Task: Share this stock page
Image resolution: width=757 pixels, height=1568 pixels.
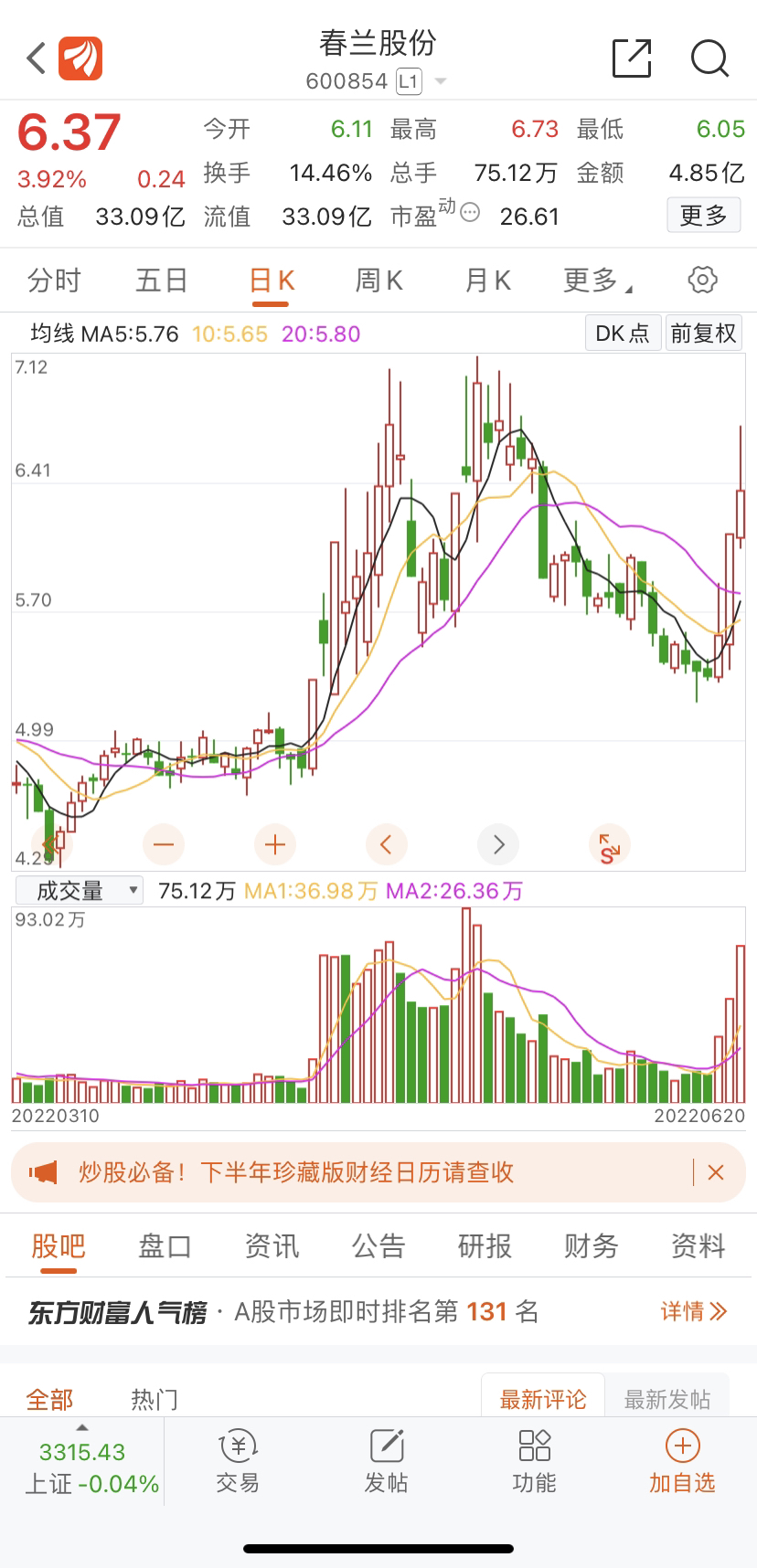Action: [632, 58]
